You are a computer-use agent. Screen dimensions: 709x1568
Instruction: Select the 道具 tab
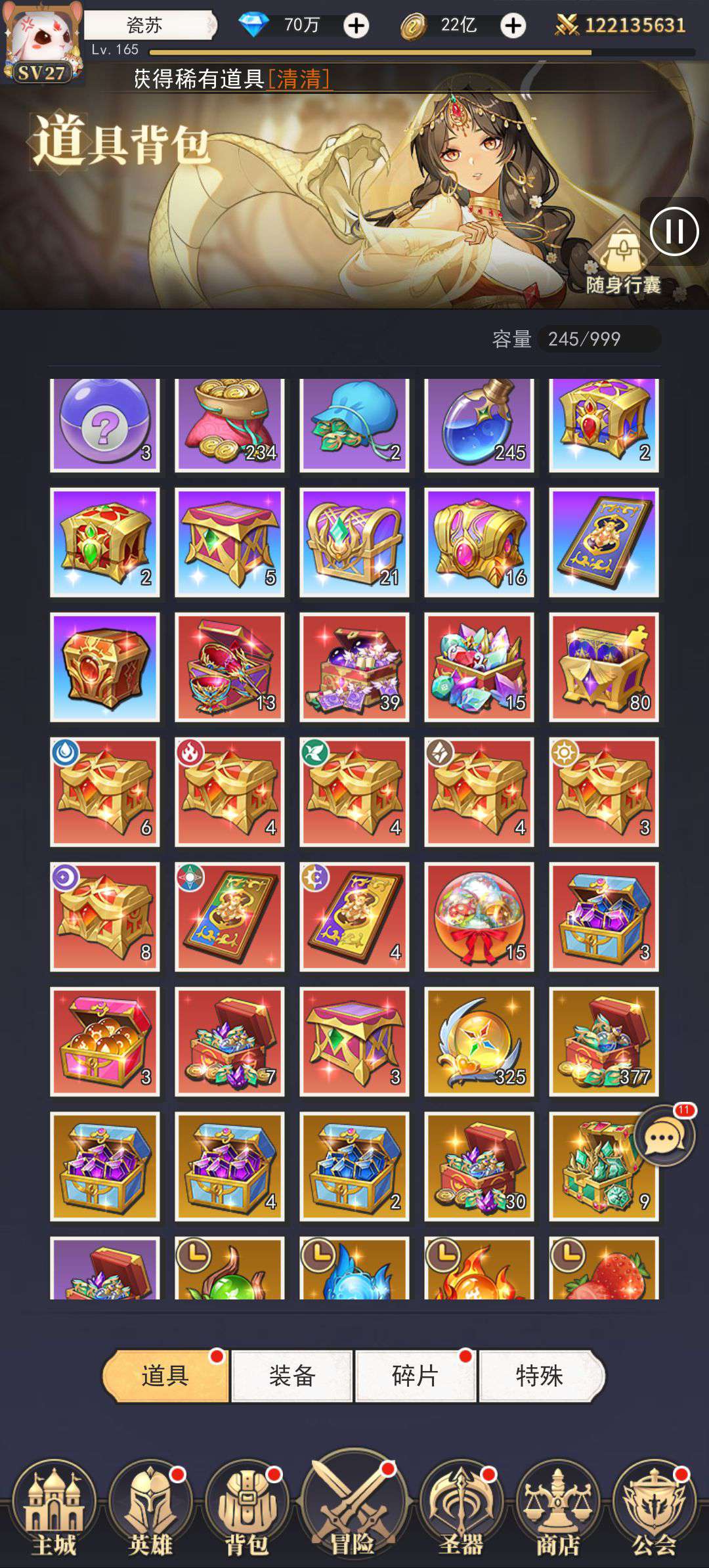(166, 1376)
